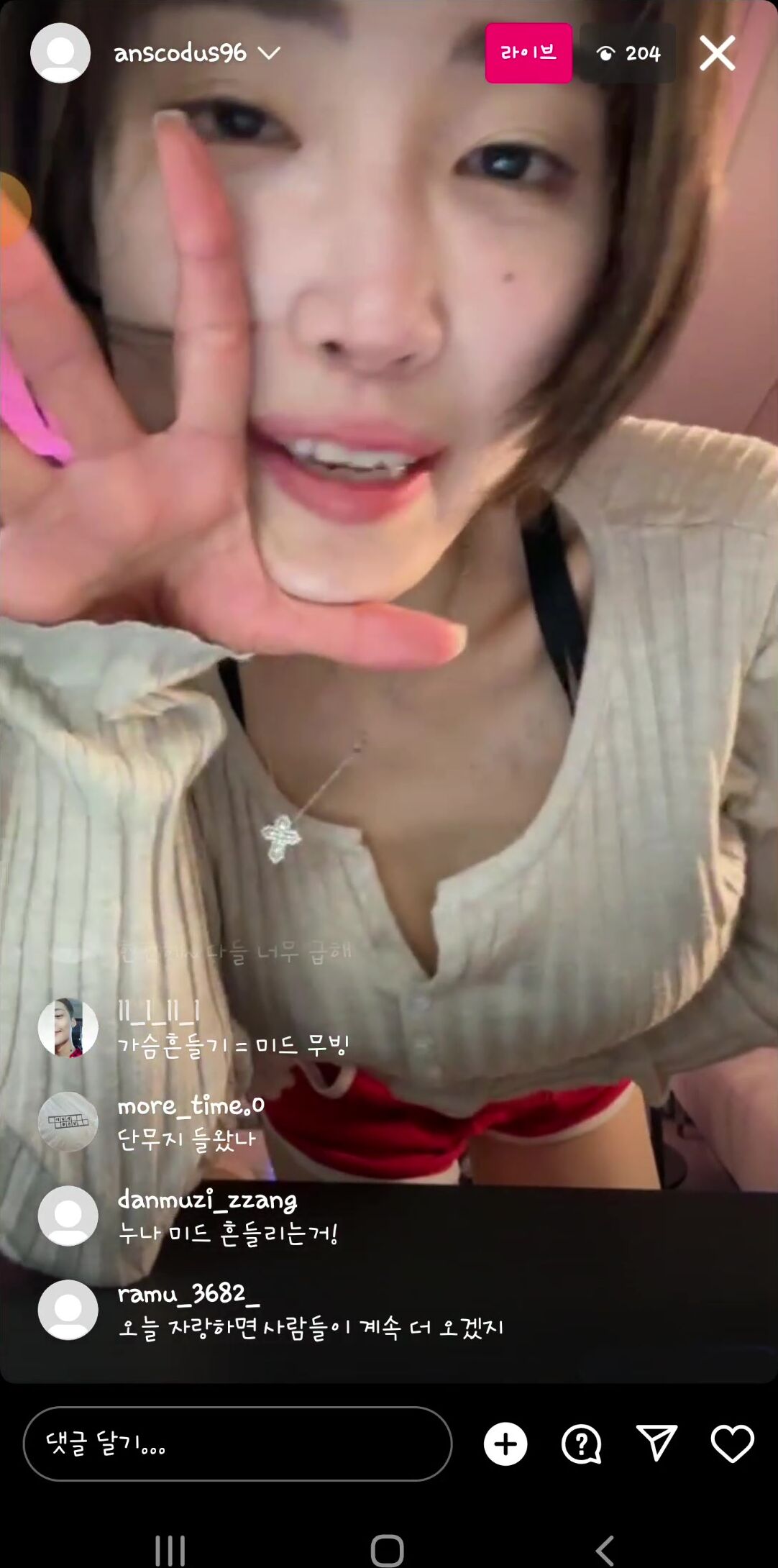
Task: Open the more_time.o commenter profile
Action: click(x=68, y=1122)
